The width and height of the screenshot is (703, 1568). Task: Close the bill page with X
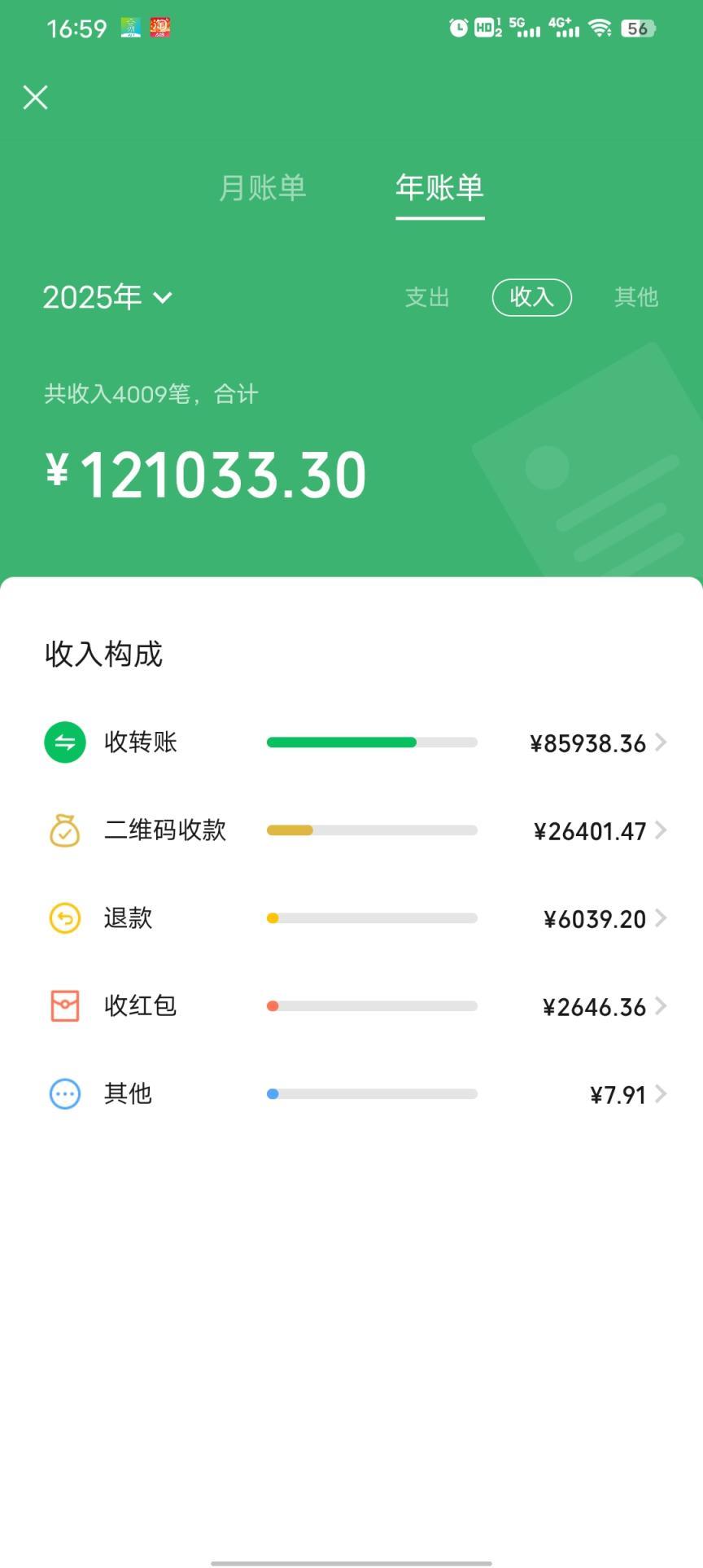(x=35, y=97)
